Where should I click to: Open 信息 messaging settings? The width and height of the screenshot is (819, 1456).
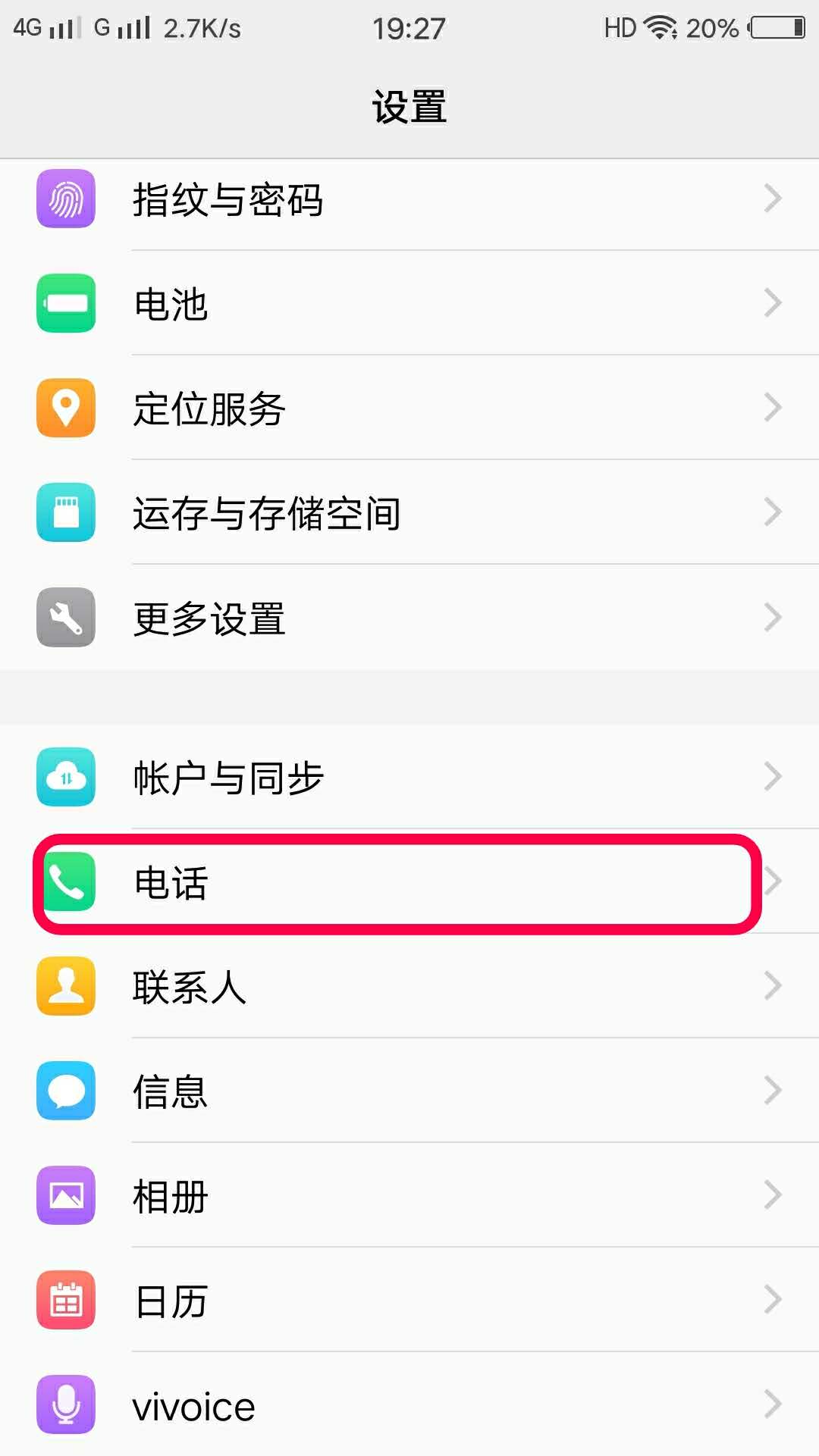pyautogui.click(x=409, y=1091)
